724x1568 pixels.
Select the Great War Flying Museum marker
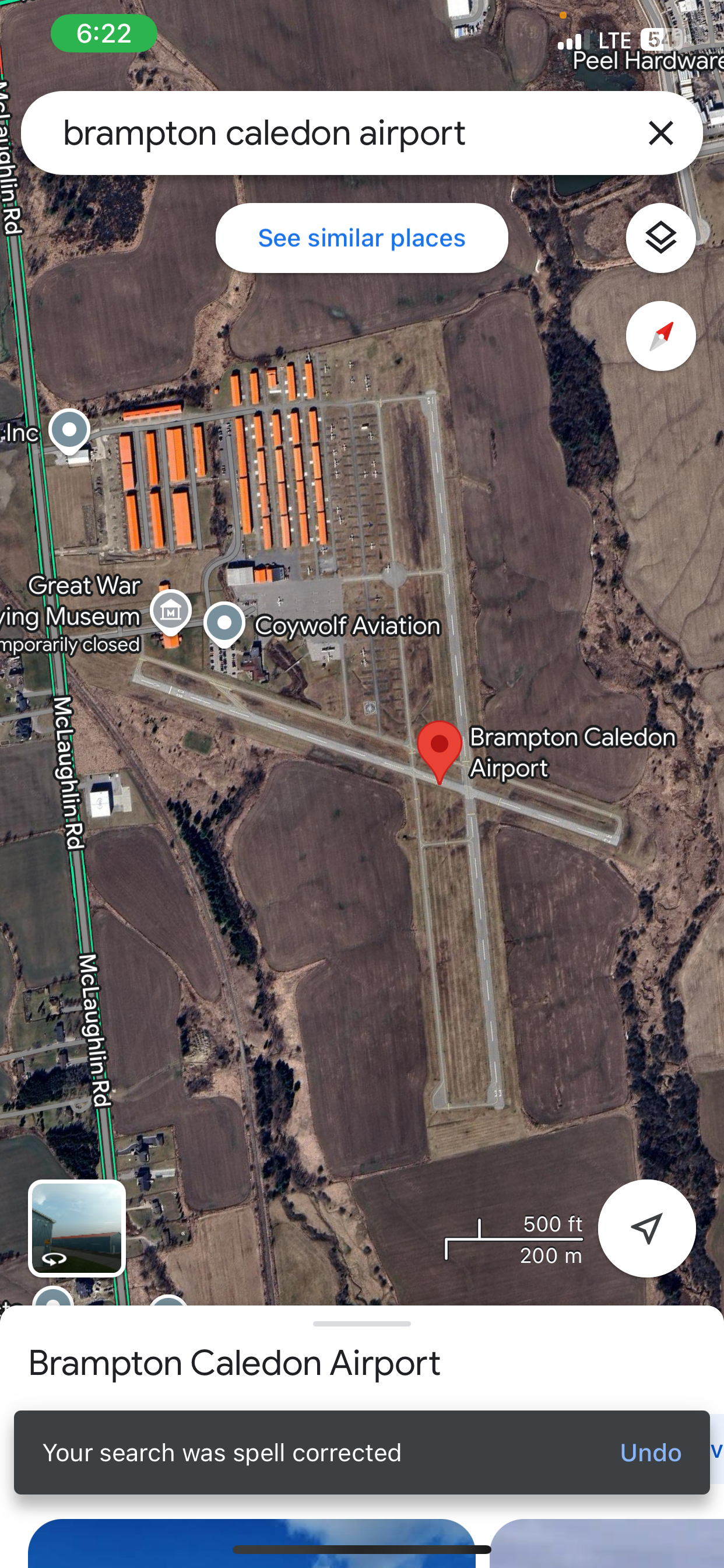point(171,610)
